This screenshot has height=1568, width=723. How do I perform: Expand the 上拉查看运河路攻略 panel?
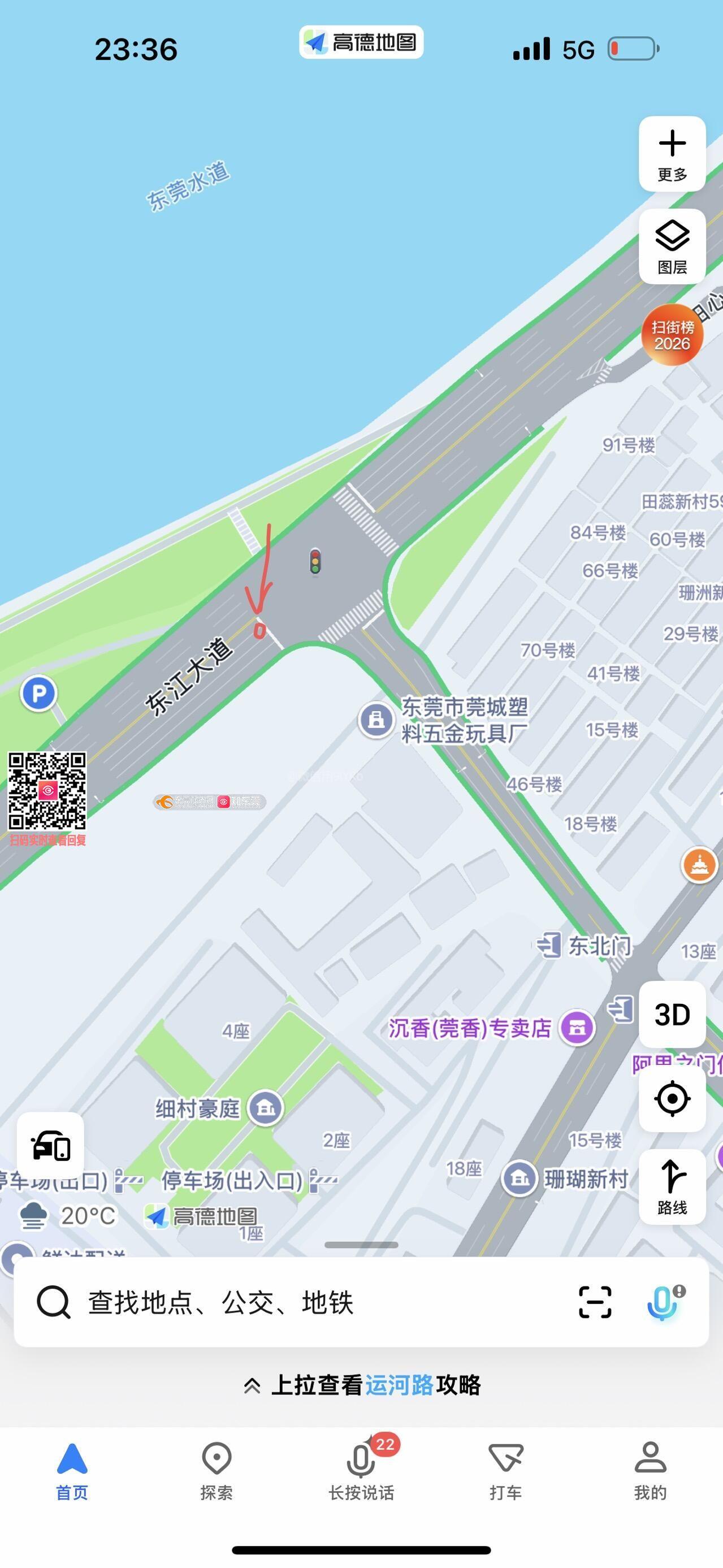362,1385
